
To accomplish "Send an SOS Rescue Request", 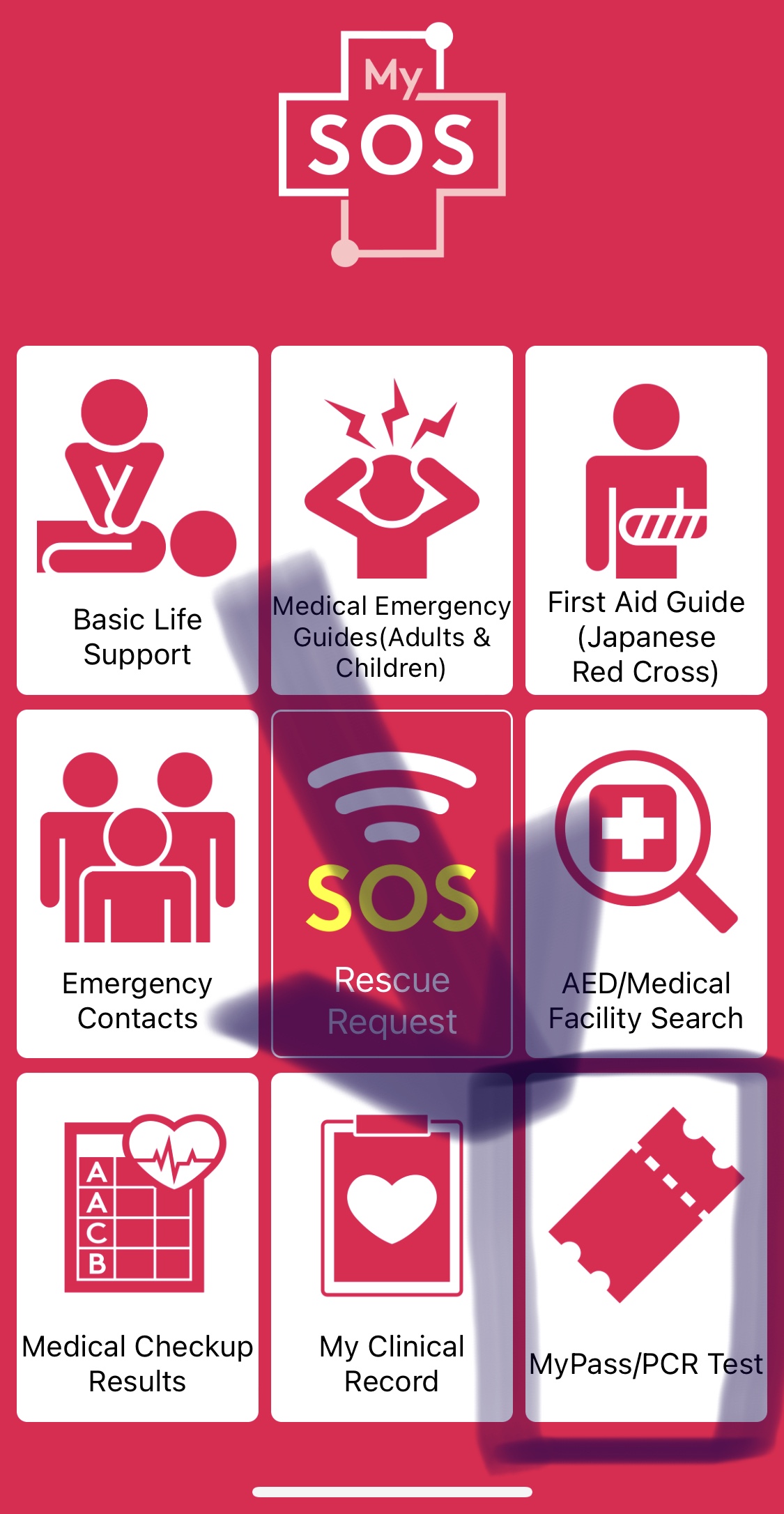I will pyautogui.click(x=392, y=883).
